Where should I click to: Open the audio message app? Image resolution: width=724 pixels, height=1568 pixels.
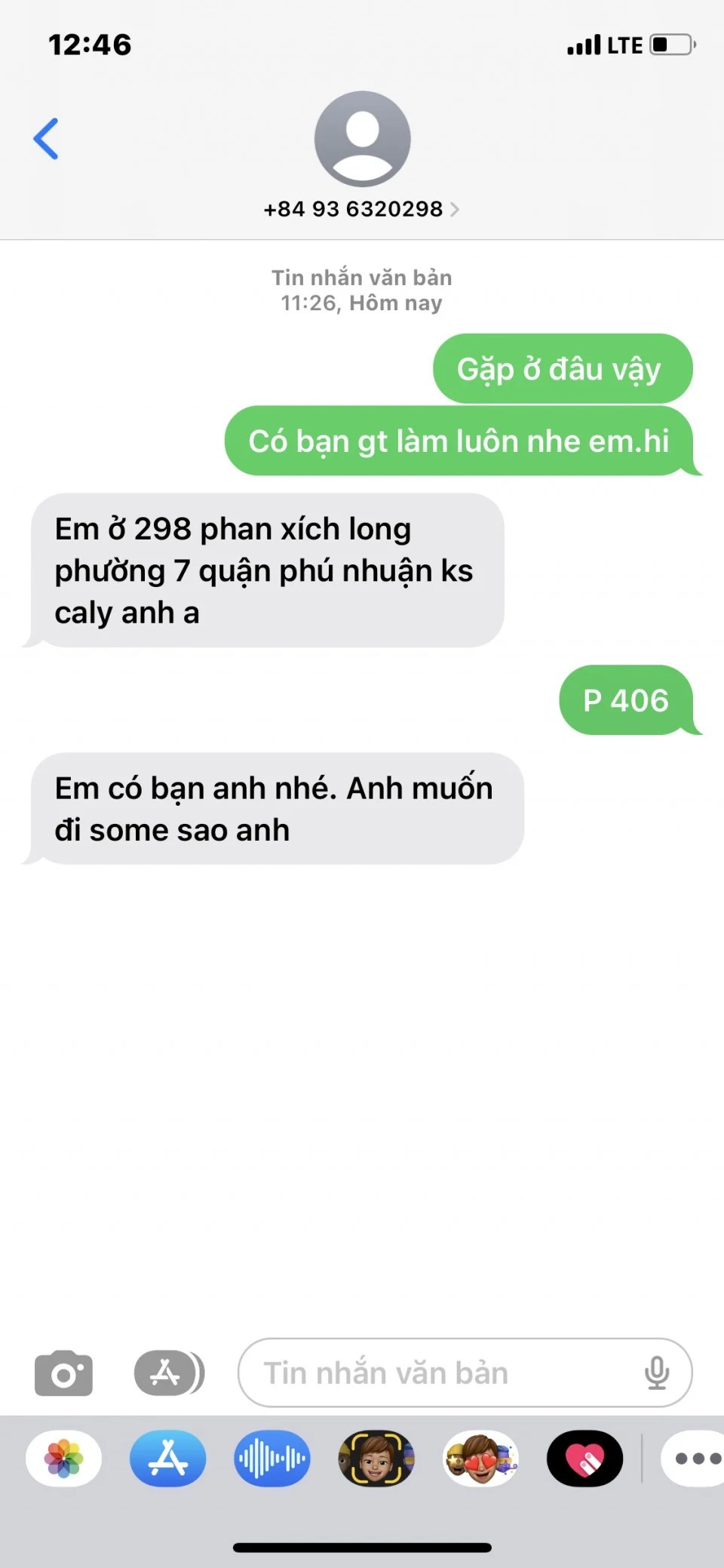click(272, 1459)
